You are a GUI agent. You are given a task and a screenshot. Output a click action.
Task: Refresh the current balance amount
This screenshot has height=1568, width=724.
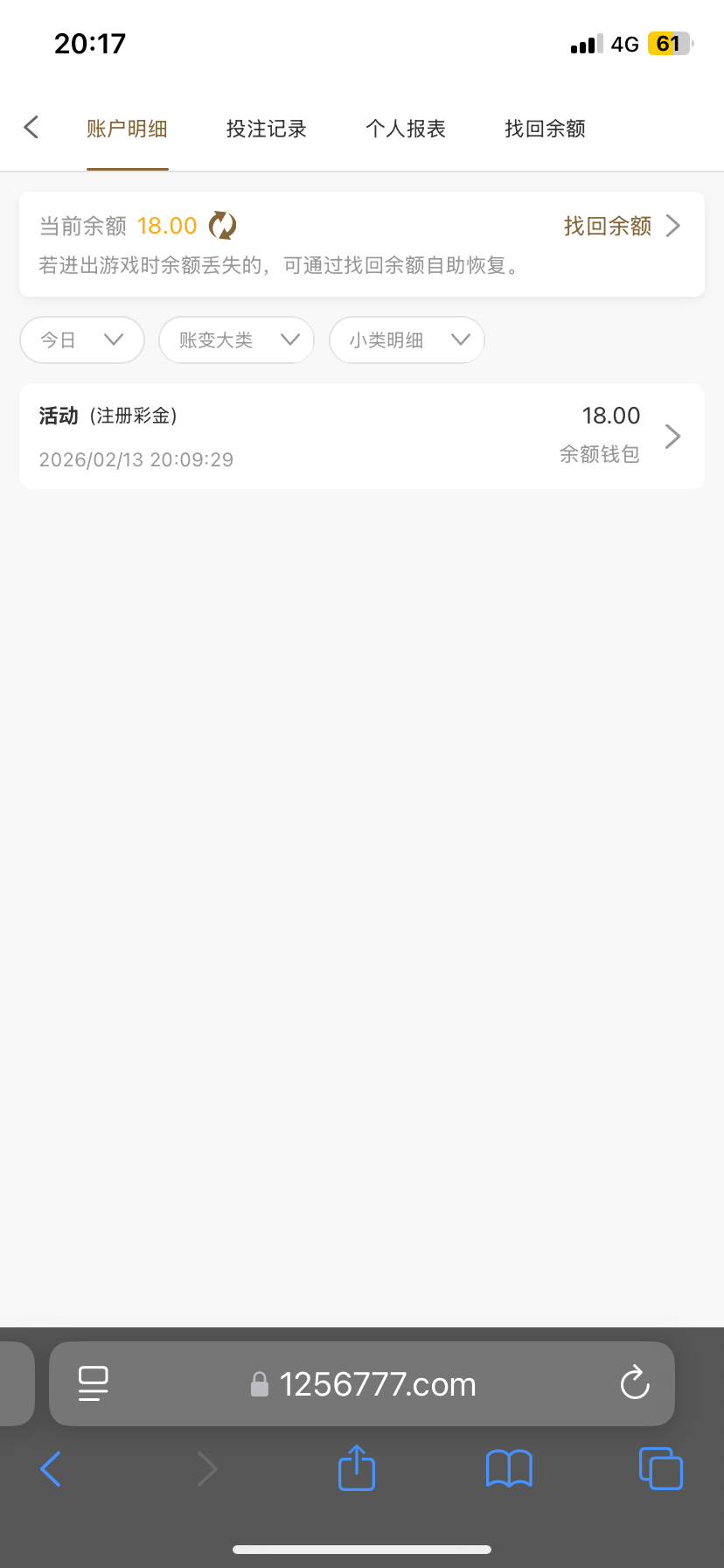222,226
